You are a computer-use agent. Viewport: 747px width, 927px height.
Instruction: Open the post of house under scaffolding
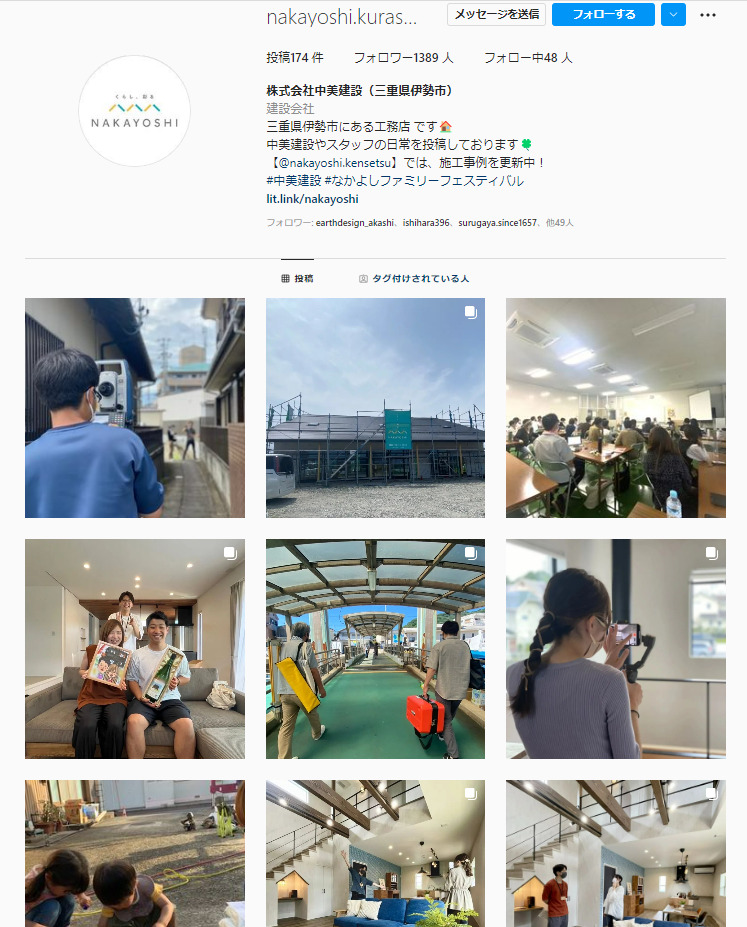375,407
